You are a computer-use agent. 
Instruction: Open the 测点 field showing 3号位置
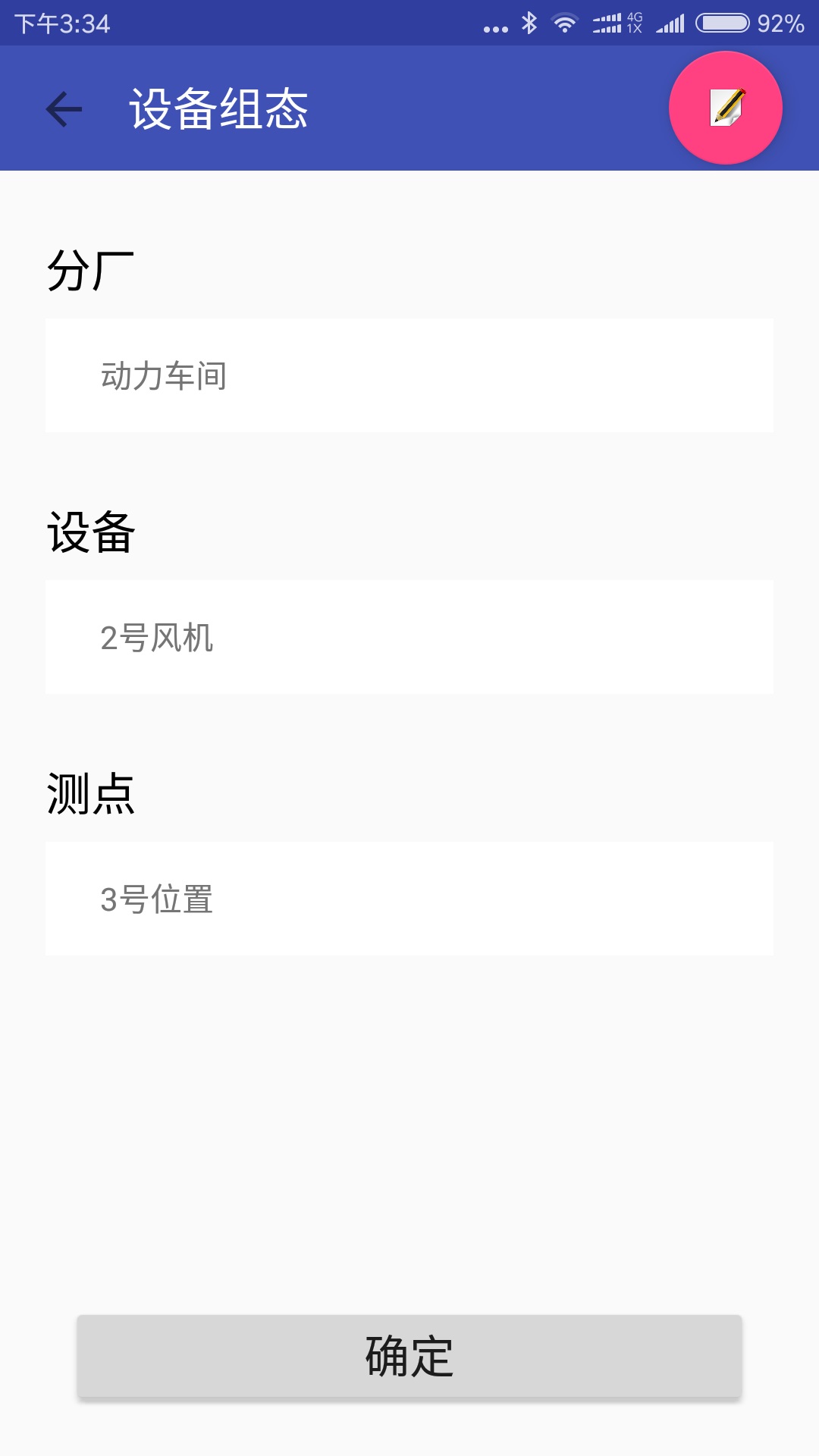click(x=409, y=899)
